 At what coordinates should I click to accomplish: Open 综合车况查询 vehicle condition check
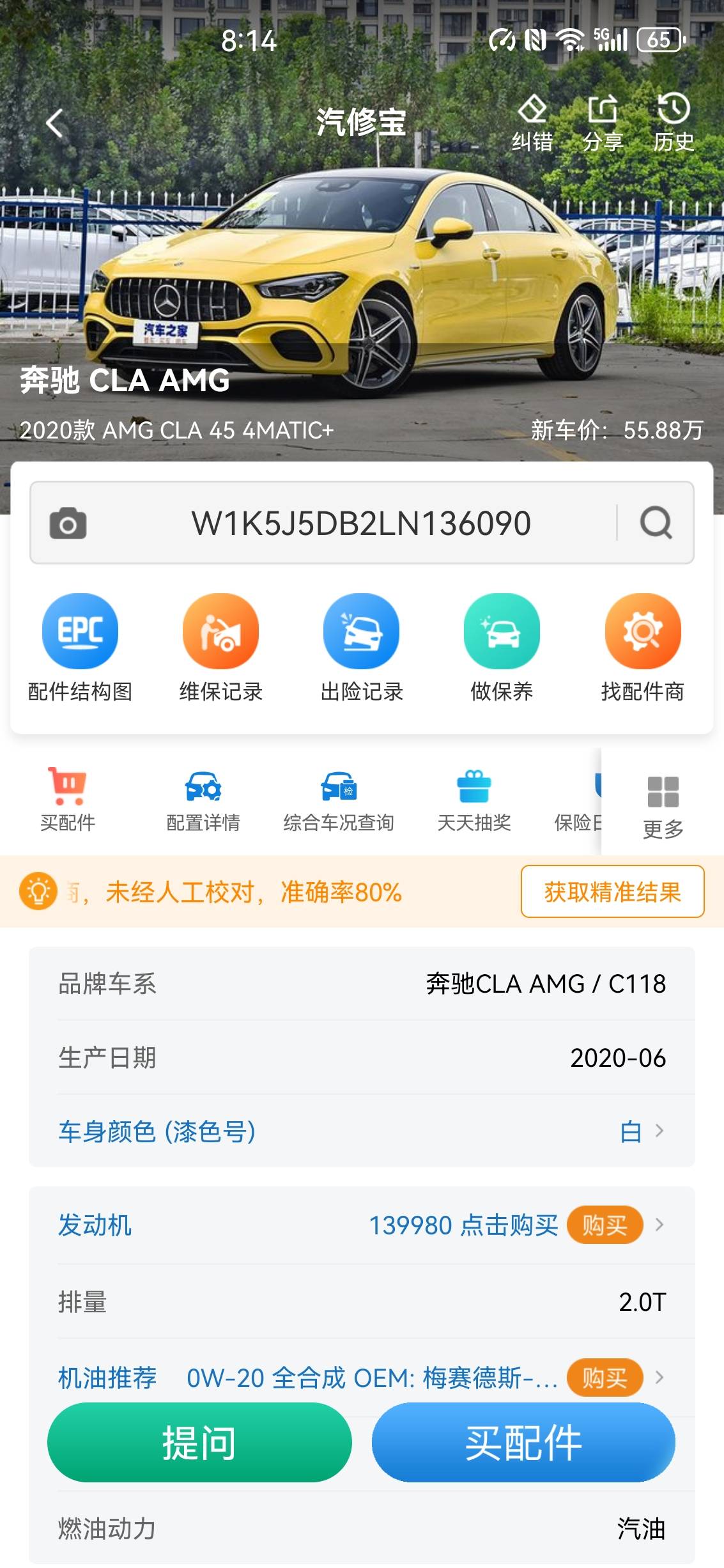339,801
